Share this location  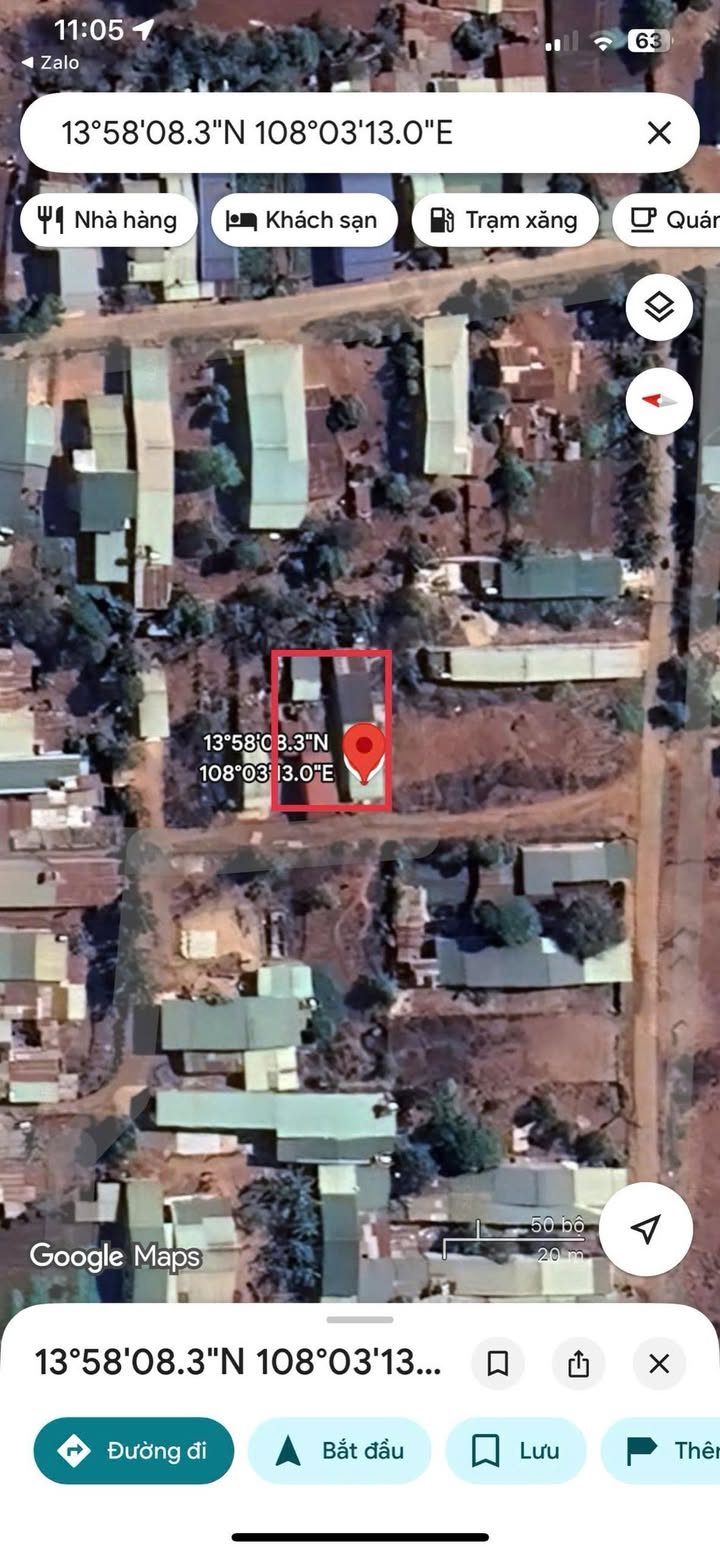[x=578, y=1363]
